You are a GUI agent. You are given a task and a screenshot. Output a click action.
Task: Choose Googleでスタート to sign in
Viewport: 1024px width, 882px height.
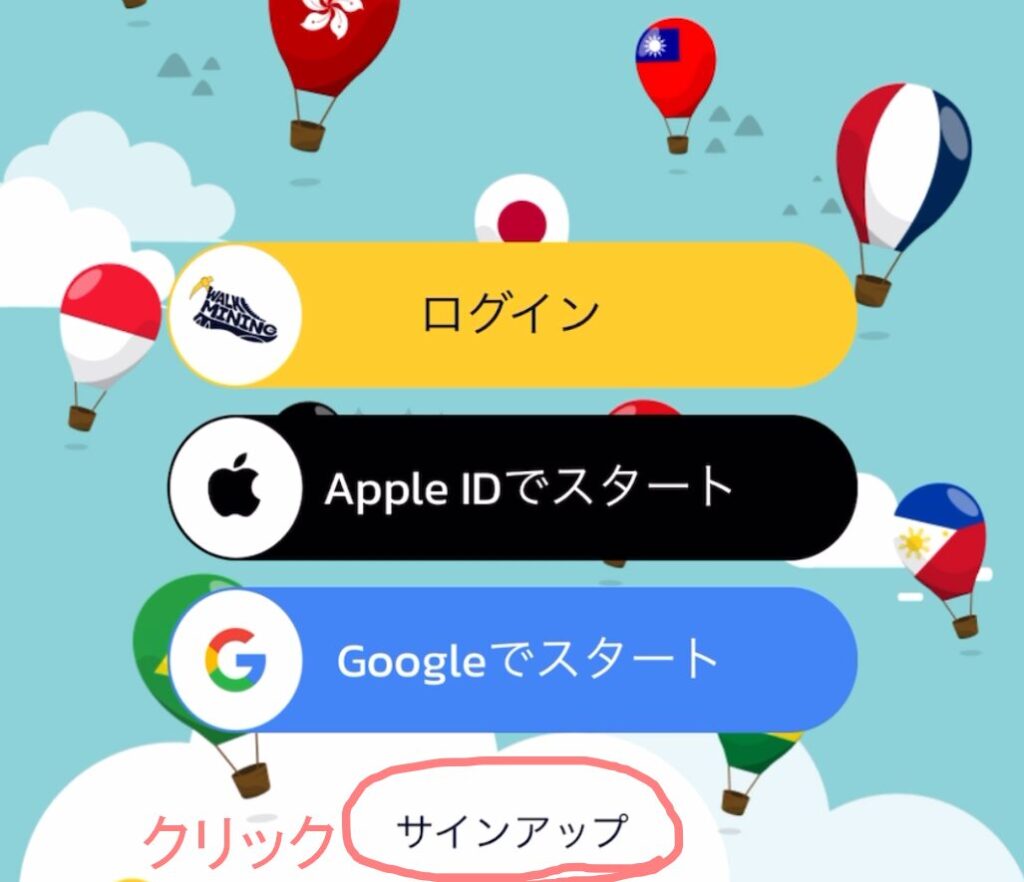[x=512, y=660]
